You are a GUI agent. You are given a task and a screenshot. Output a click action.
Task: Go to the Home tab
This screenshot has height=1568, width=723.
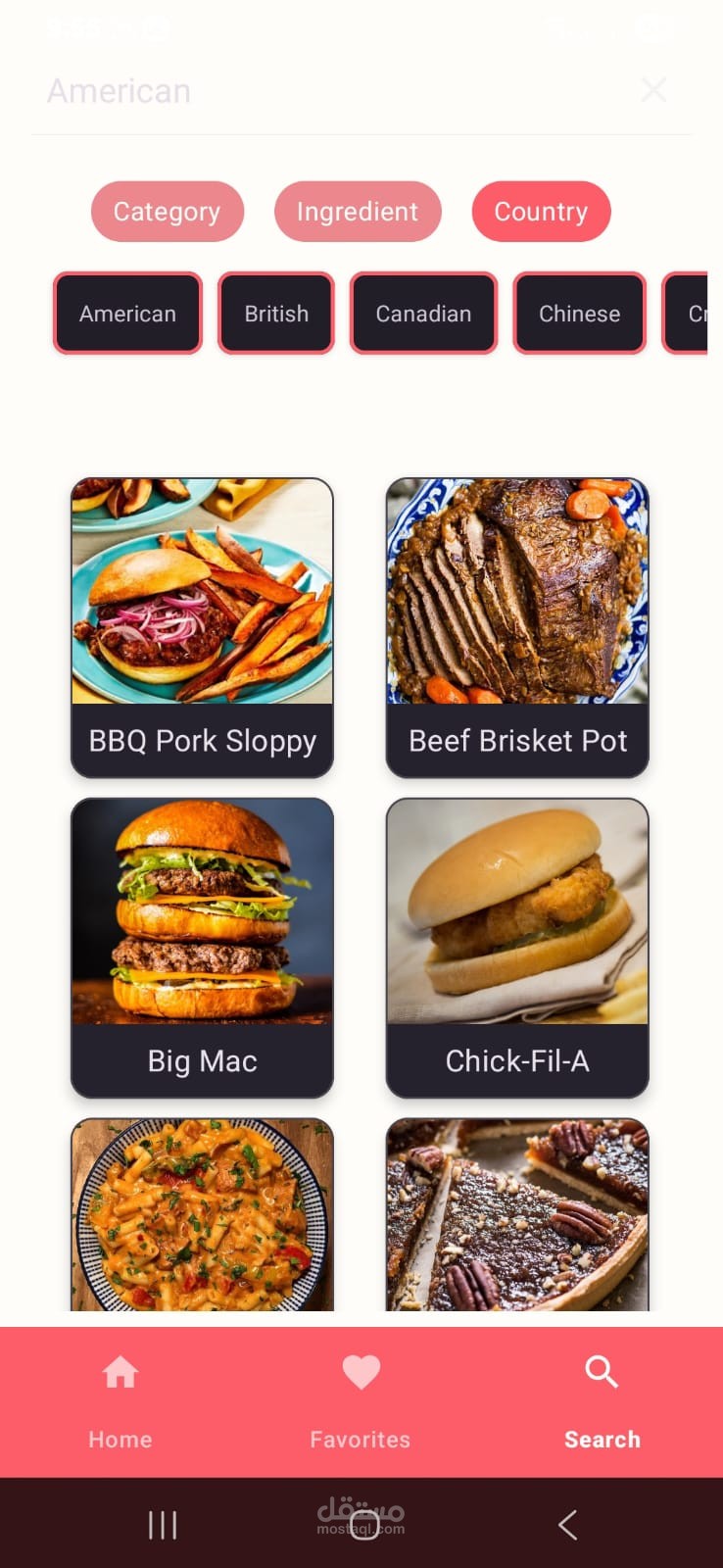point(120,1399)
